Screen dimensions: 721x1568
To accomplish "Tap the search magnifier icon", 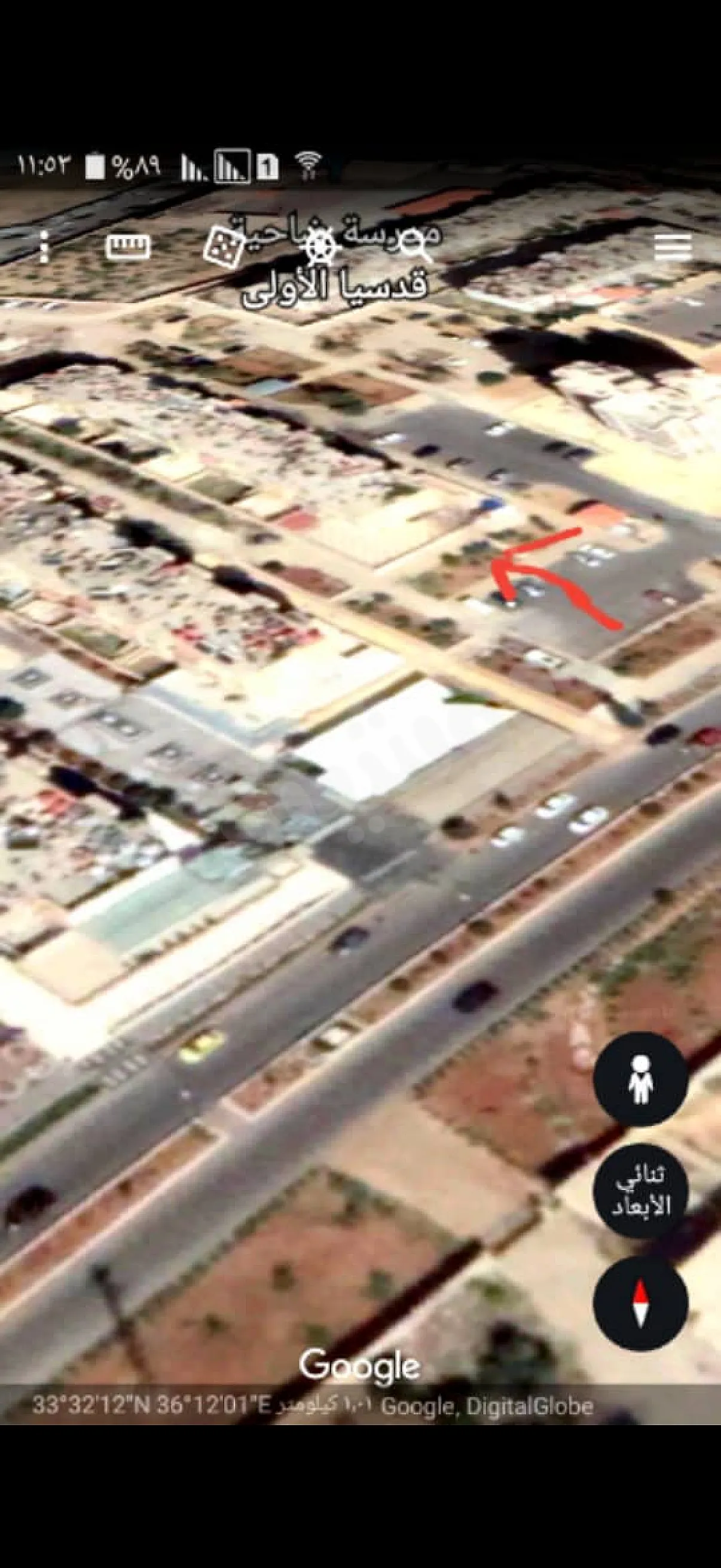I will (416, 246).
